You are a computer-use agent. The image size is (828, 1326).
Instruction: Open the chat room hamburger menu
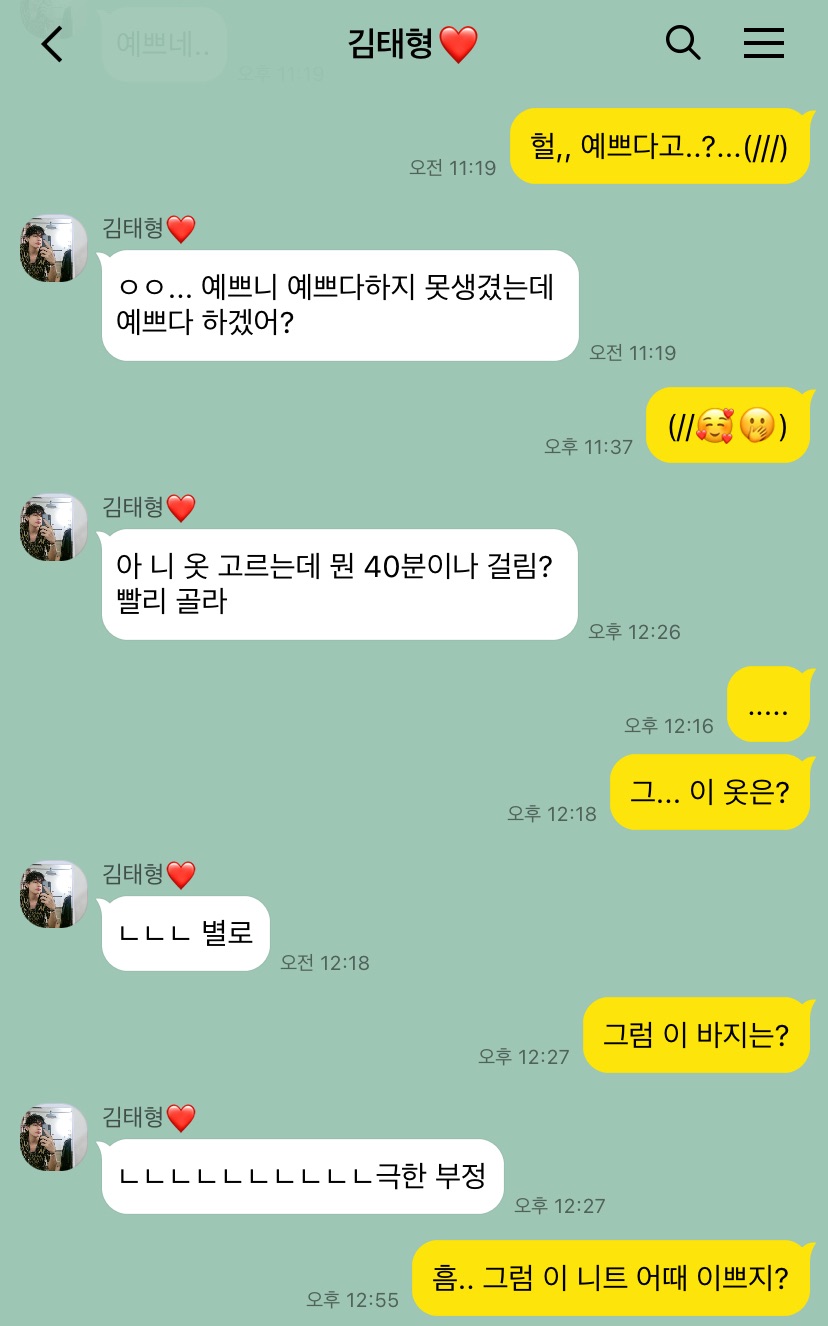point(764,43)
